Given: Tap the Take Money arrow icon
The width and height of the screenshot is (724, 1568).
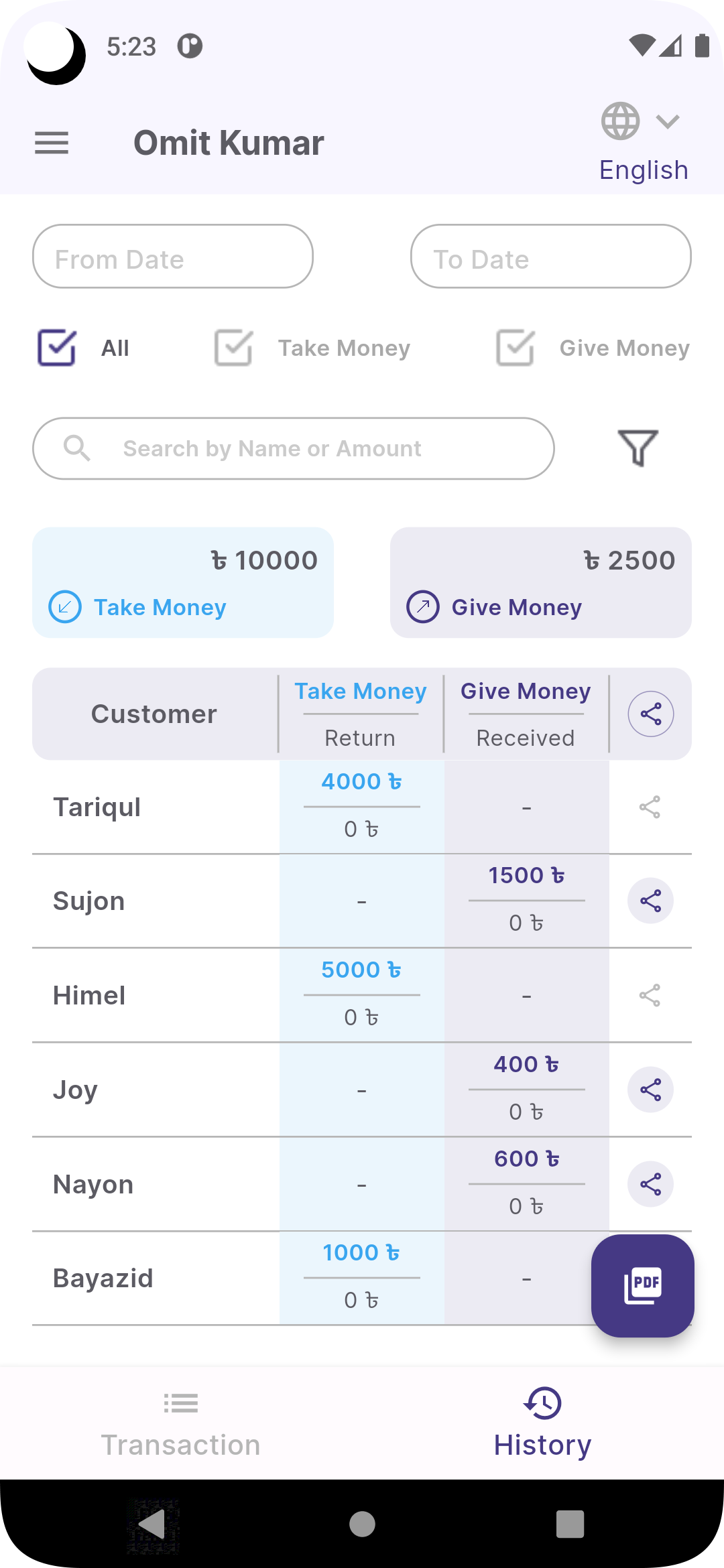Looking at the screenshot, I should pos(64,607).
